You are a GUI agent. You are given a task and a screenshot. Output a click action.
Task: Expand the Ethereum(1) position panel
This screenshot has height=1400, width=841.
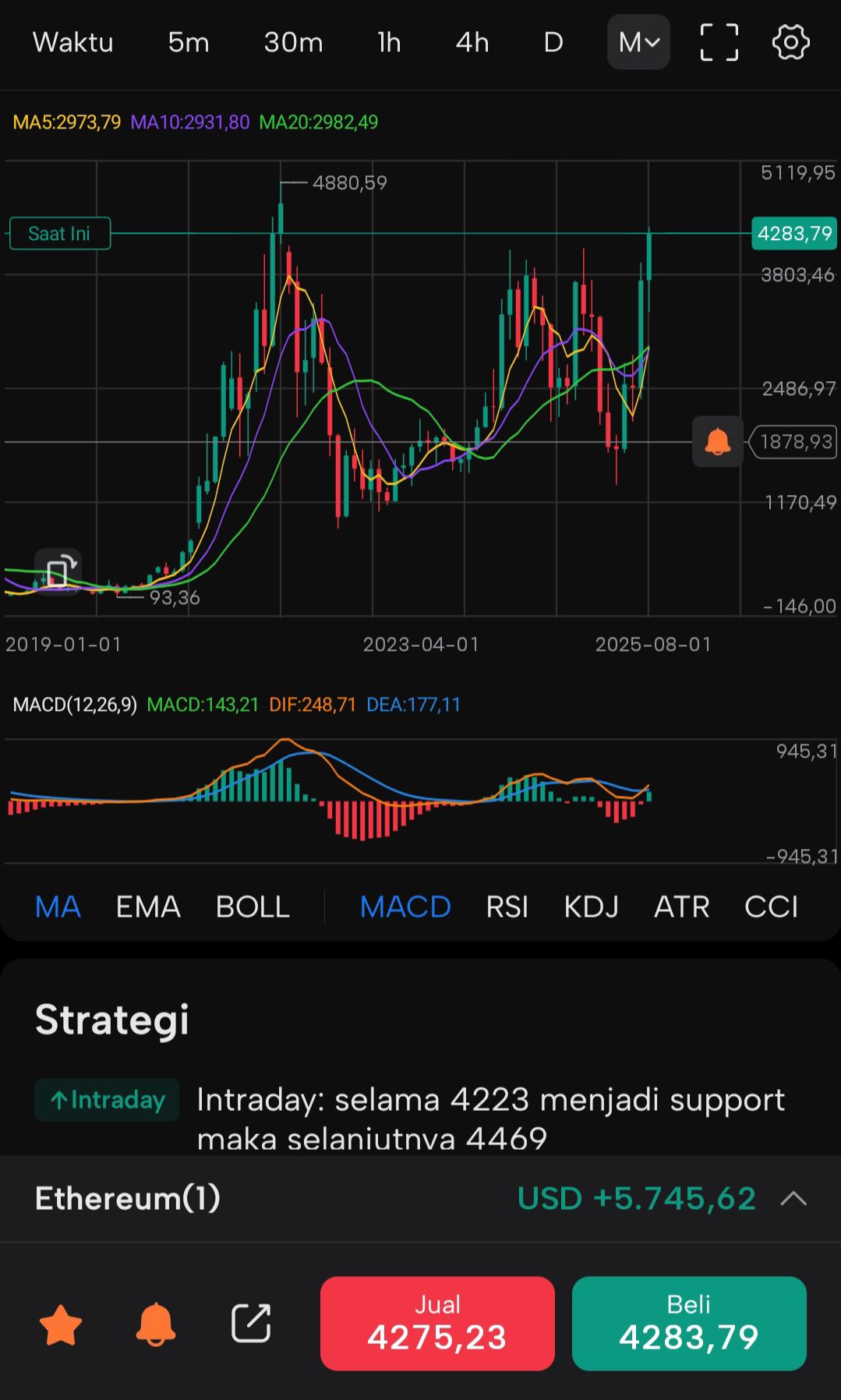tap(793, 1199)
